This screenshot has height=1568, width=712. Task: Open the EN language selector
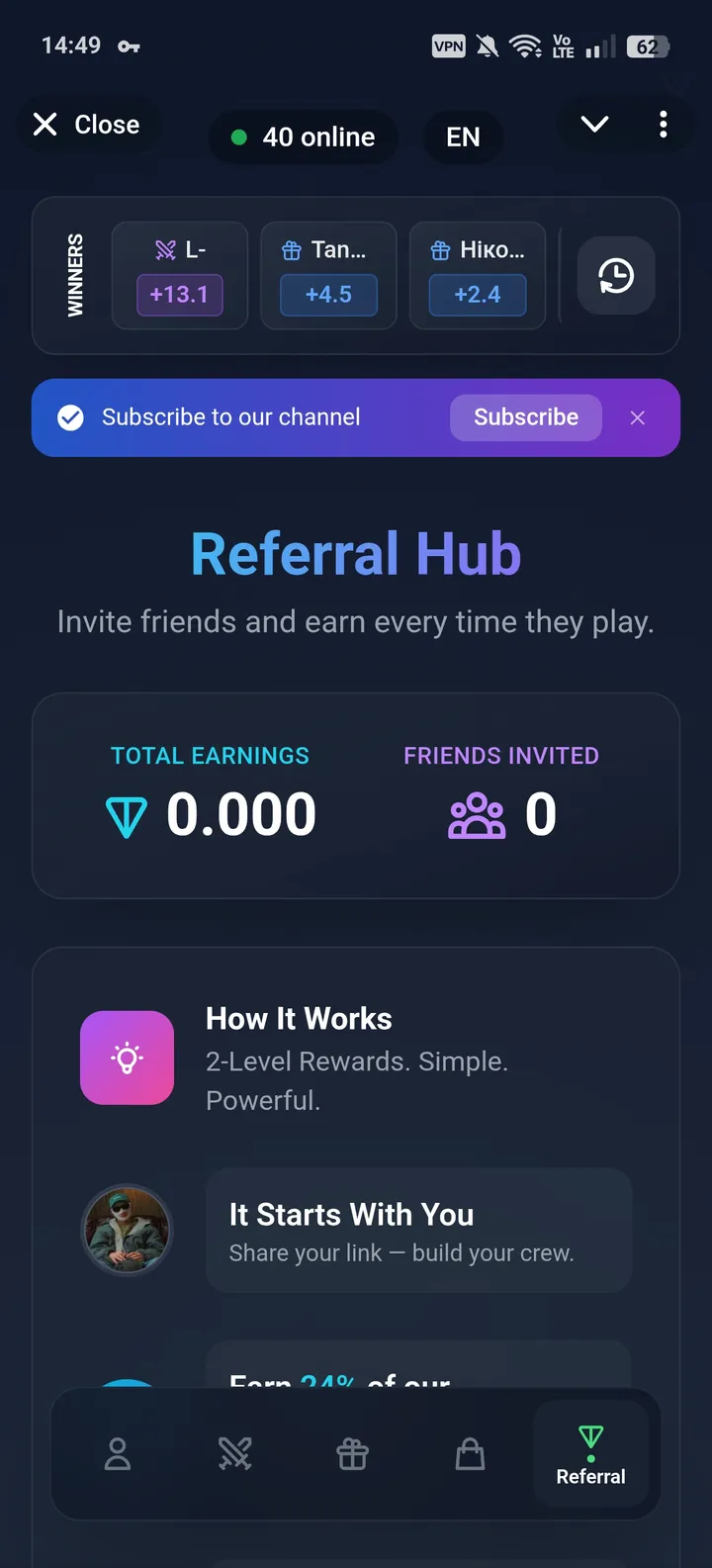pyautogui.click(x=462, y=138)
